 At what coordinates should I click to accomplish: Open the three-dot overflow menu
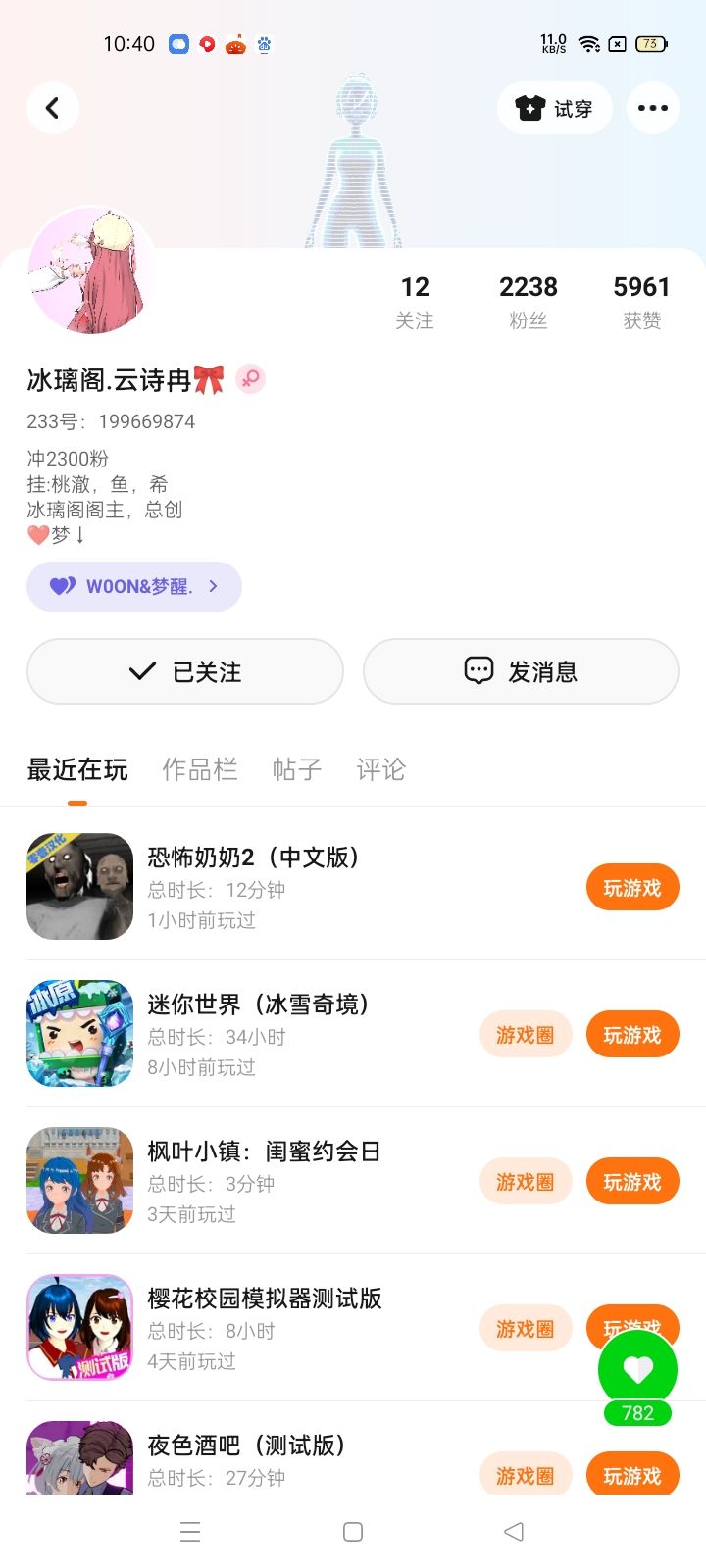652,108
